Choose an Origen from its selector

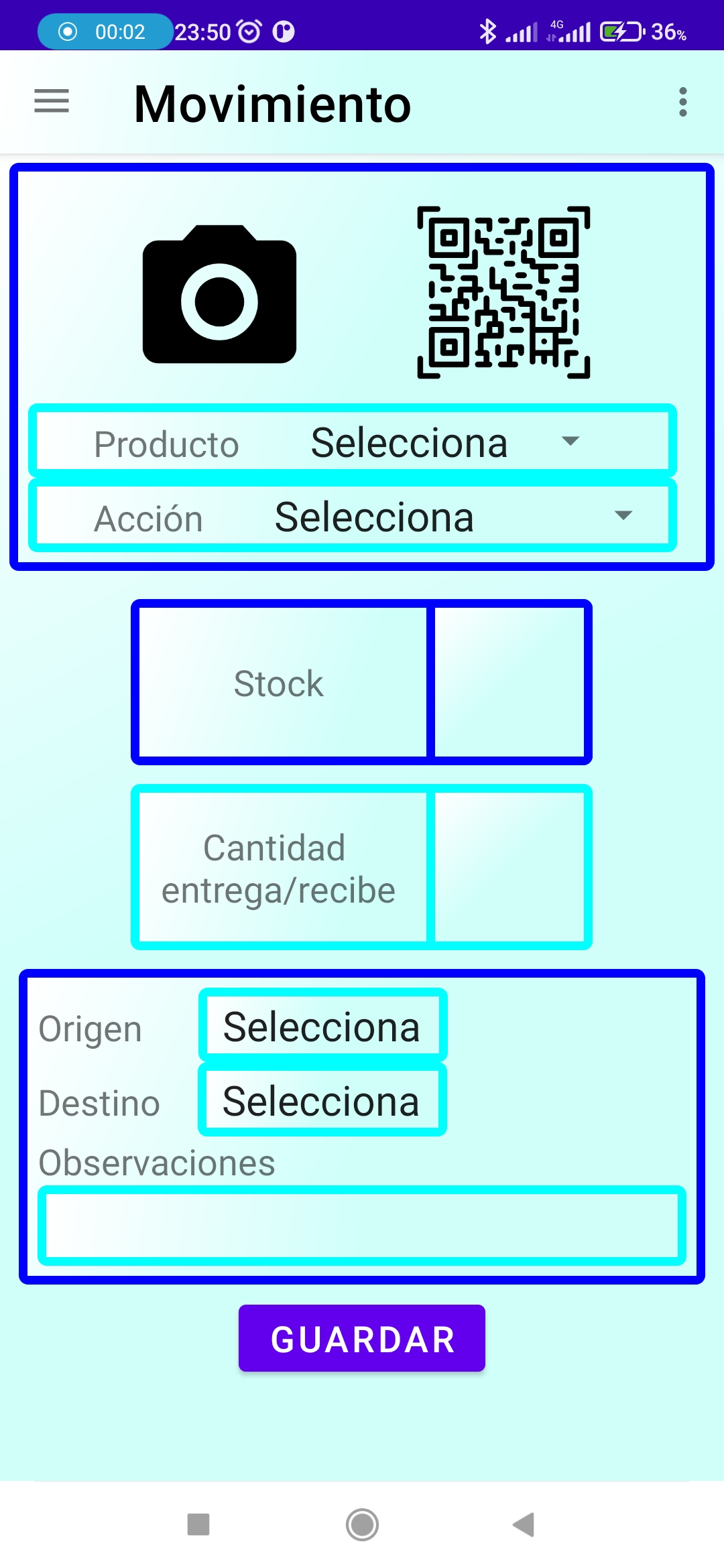[x=322, y=1025]
